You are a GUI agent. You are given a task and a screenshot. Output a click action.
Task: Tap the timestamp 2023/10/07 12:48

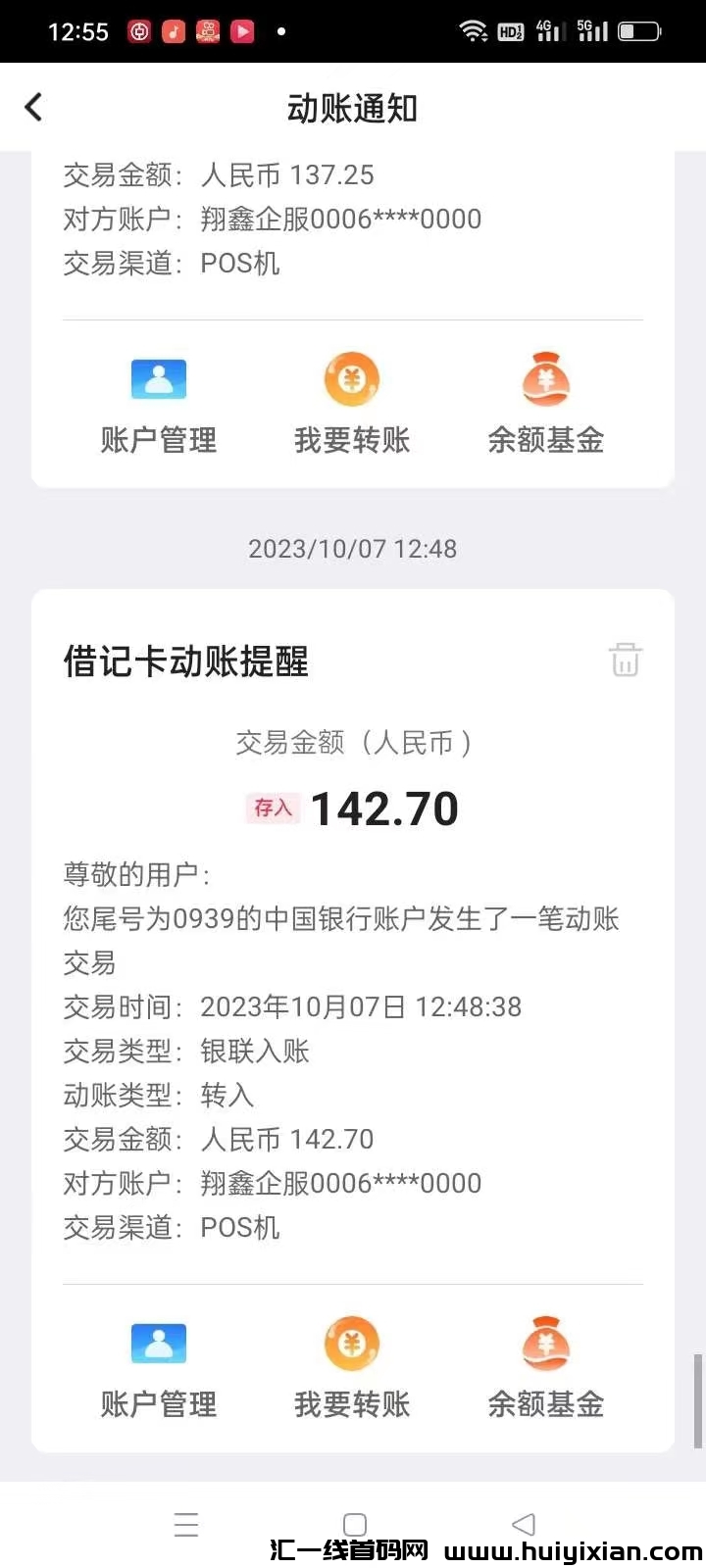(x=352, y=549)
